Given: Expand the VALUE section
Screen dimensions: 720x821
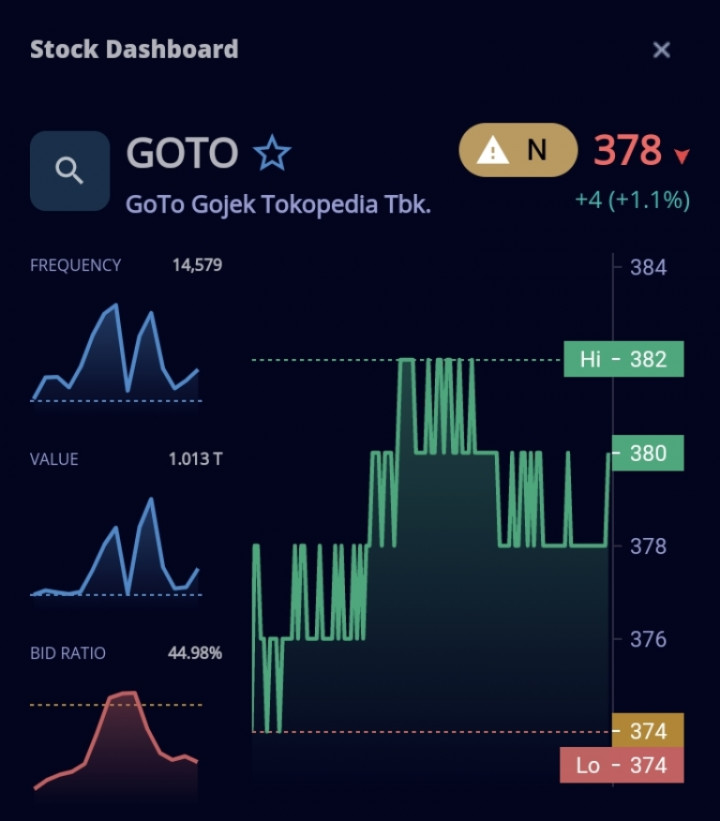Looking at the screenshot, I should [x=55, y=459].
